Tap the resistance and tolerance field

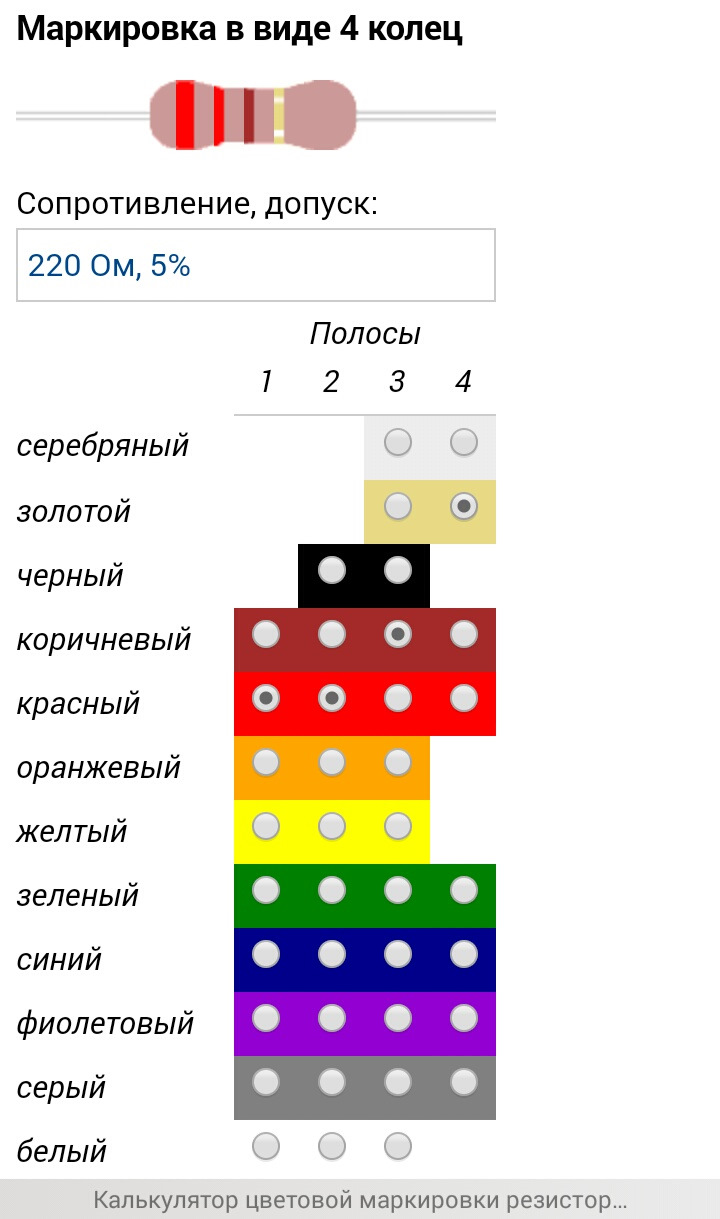click(256, 265)
